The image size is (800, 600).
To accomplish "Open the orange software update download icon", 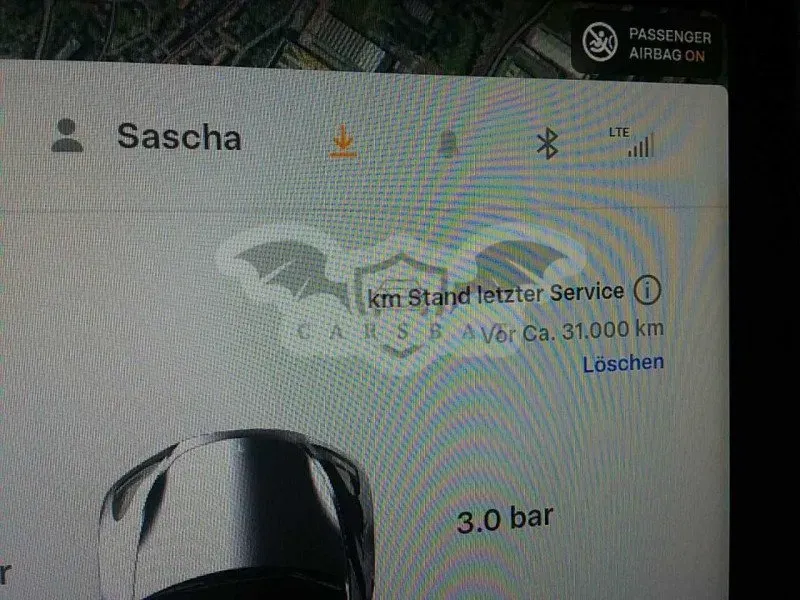I will point(343,141).
